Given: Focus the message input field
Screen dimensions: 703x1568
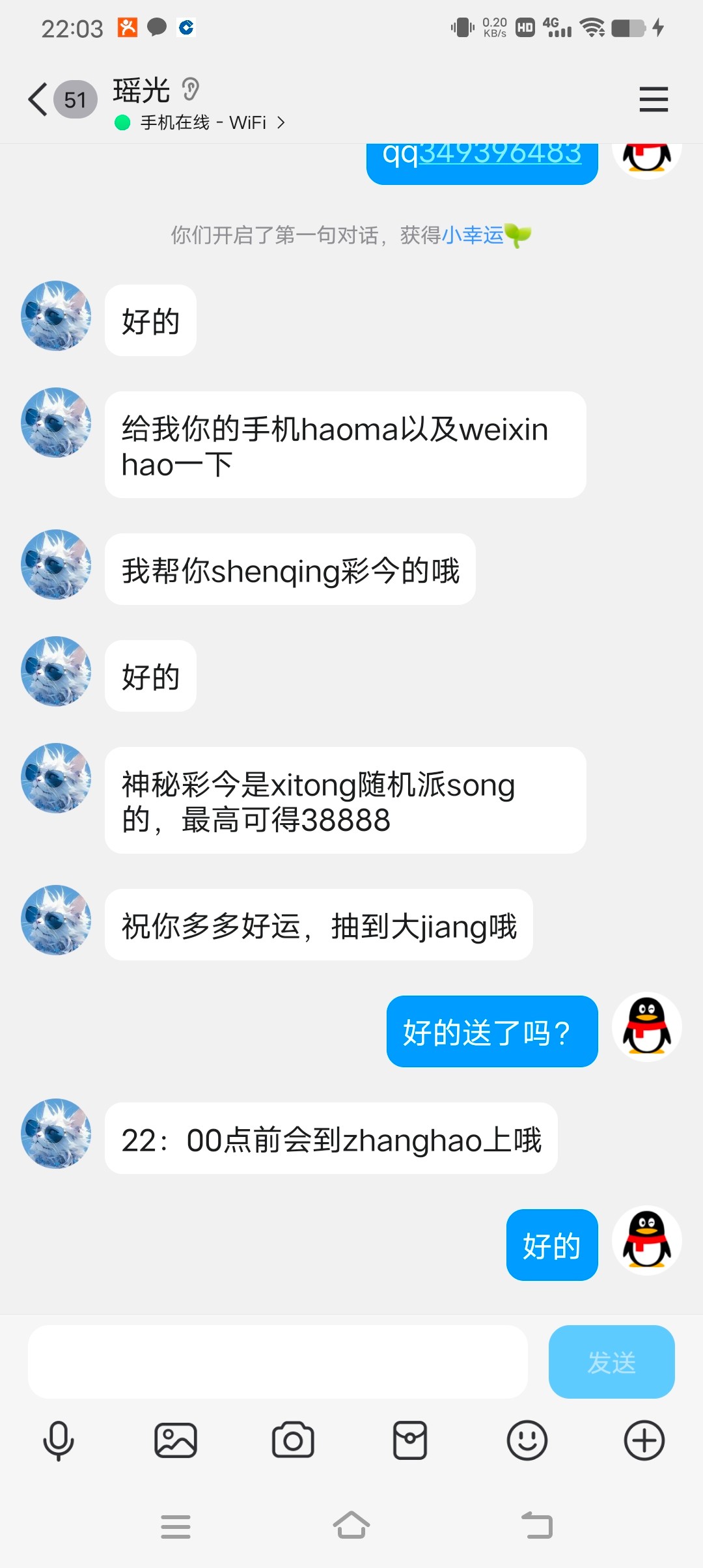Looking at the screenshot, I should coord(277,1362).
